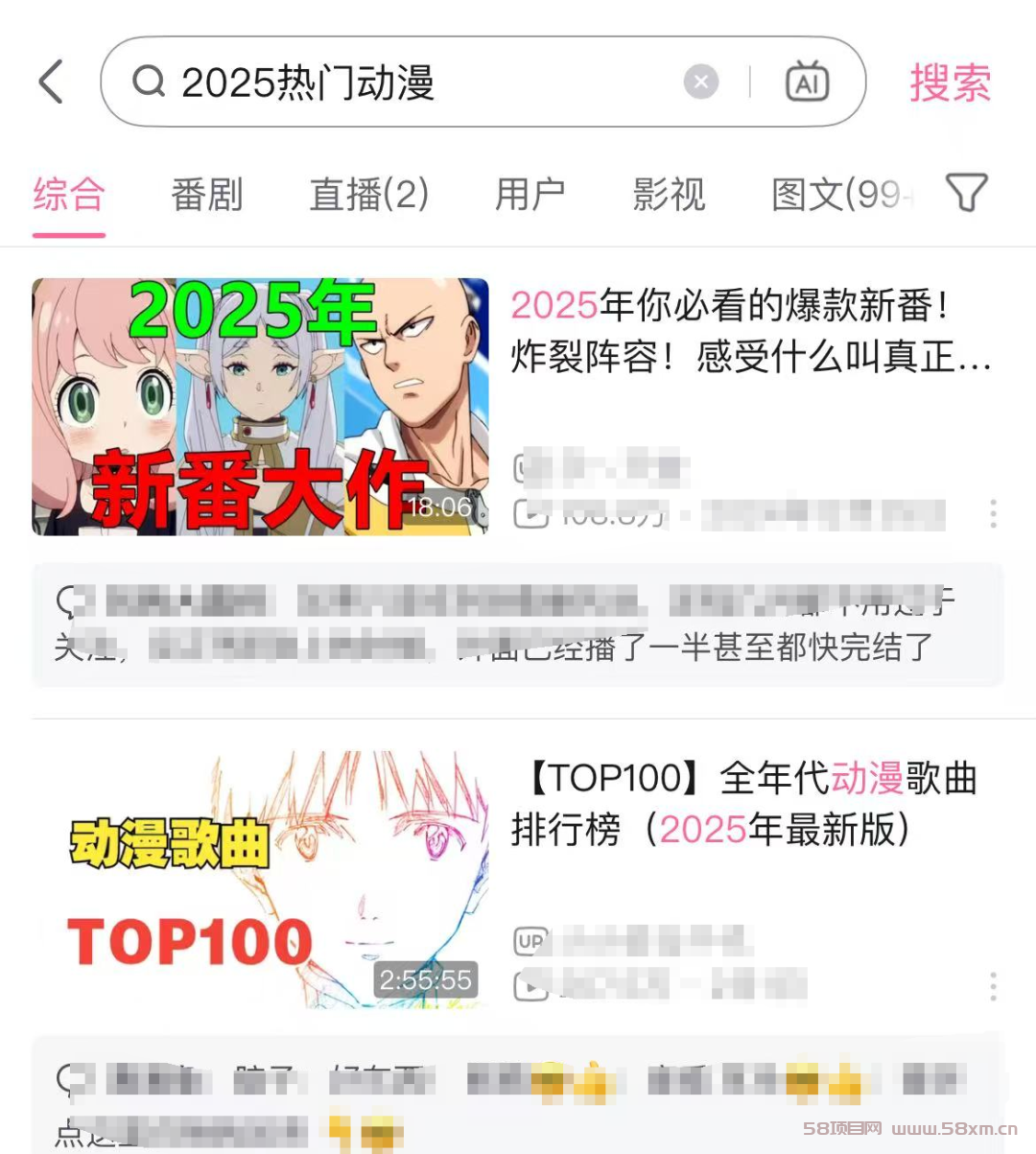
Task: Open more options for 2025年你必看的爆款新番 video
Action: coord(993,513)
